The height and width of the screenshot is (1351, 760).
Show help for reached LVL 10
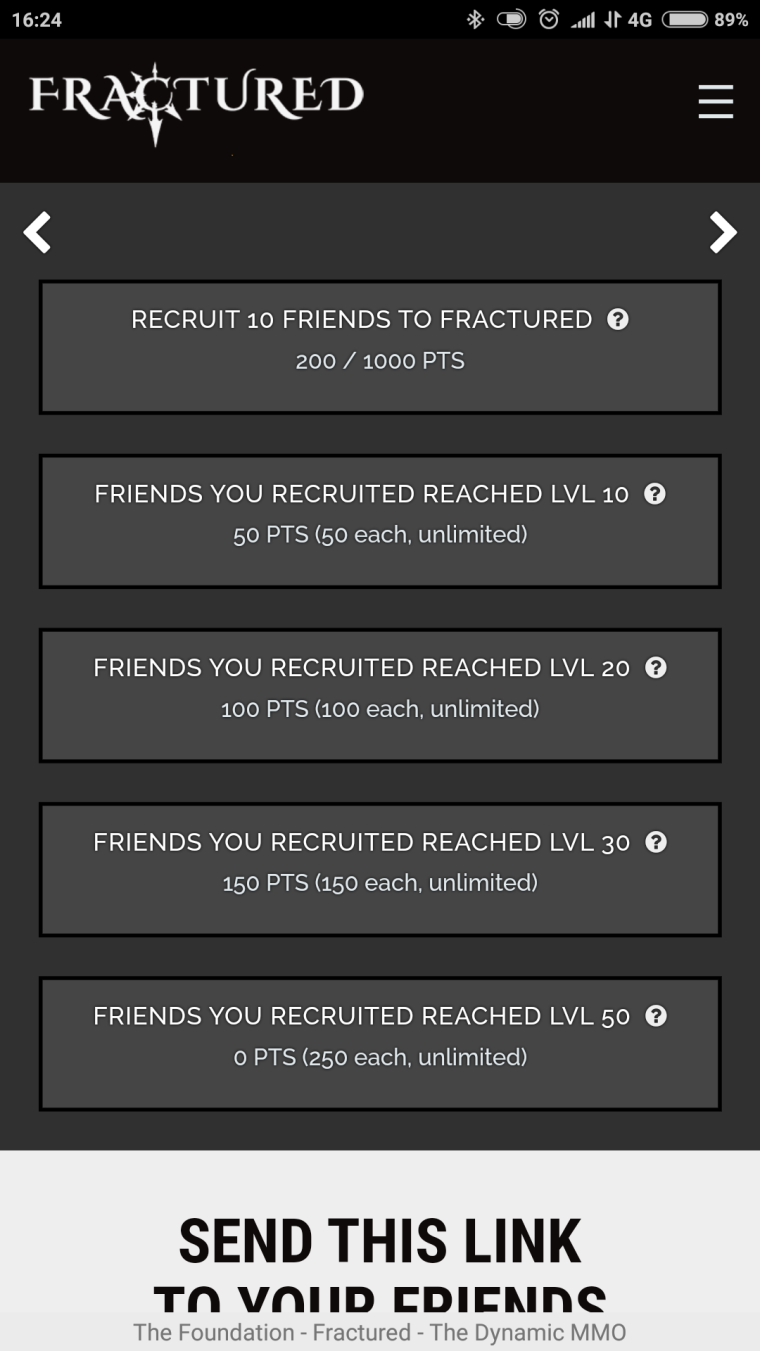655,494
